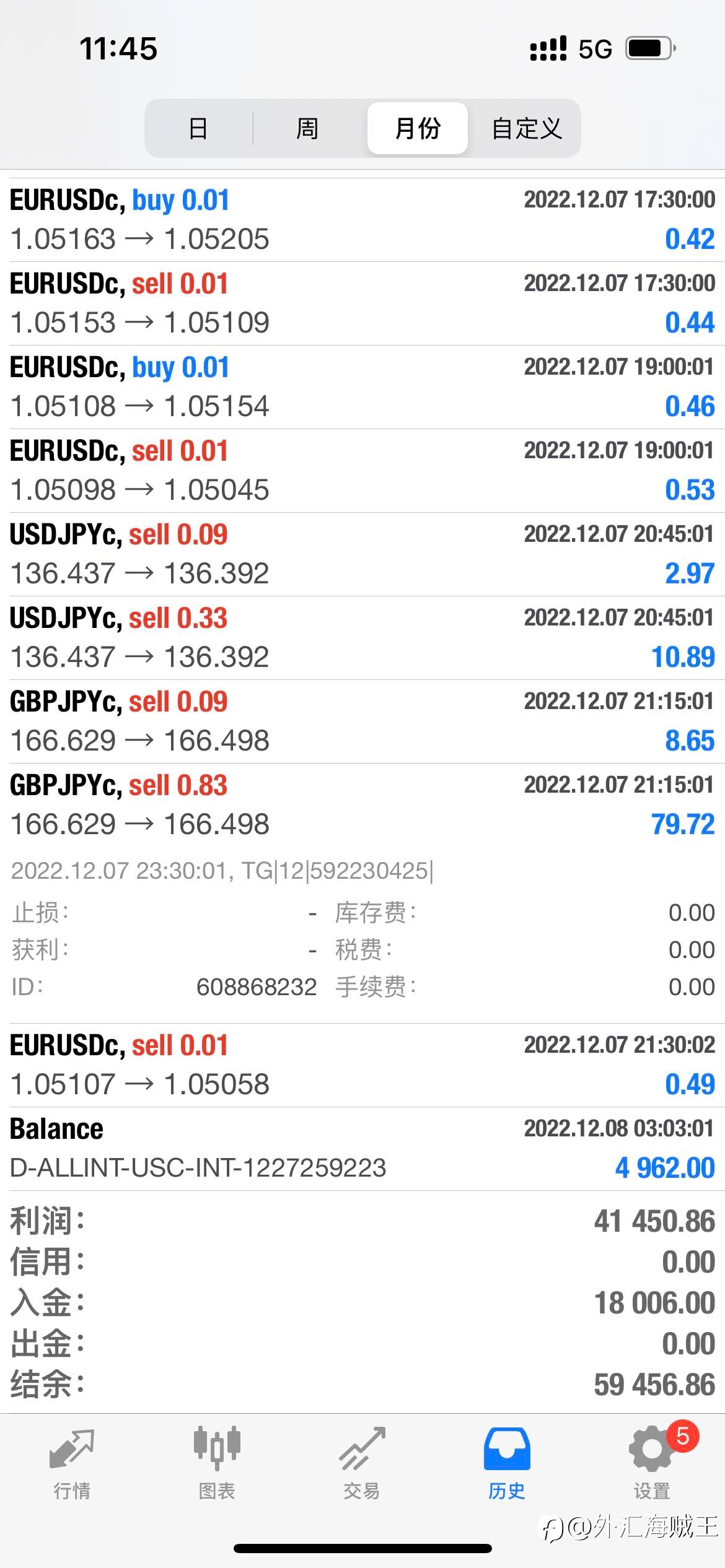Expand the EURUSDc buy trade with profit 0.42

click(x=362, y=220)
